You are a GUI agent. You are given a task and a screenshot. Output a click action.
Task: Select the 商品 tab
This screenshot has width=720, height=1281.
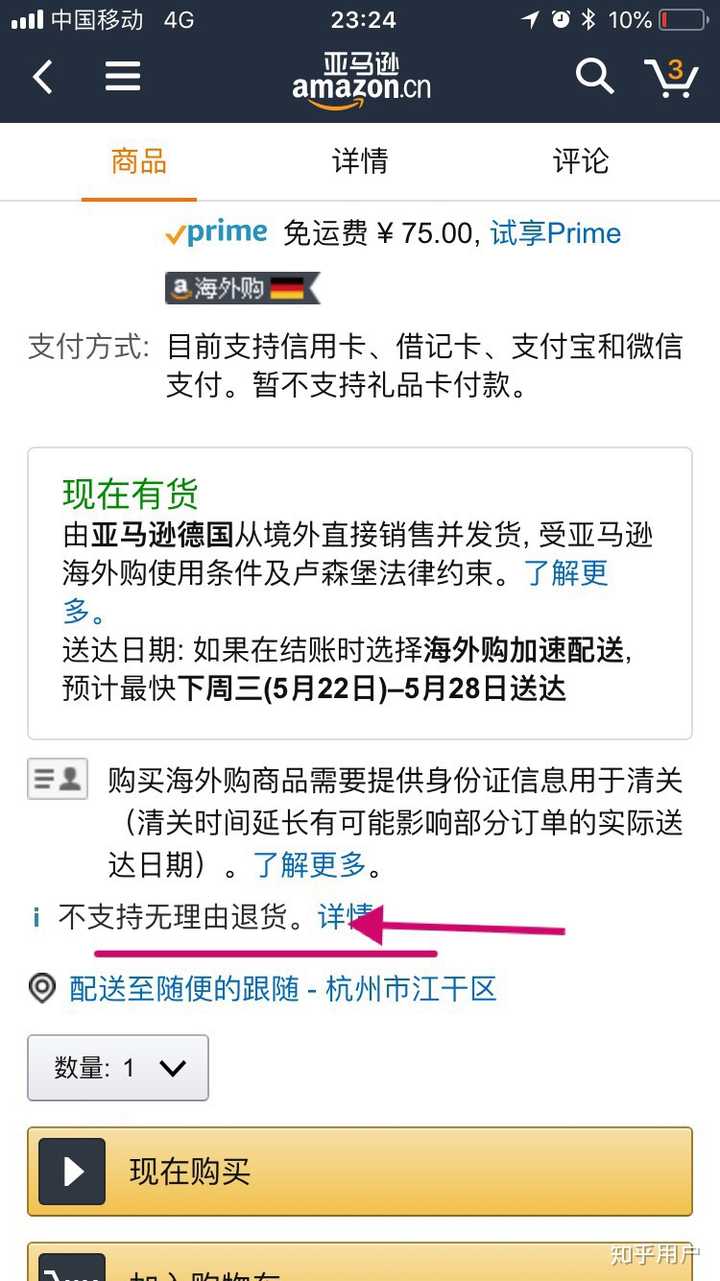(138, 161)
